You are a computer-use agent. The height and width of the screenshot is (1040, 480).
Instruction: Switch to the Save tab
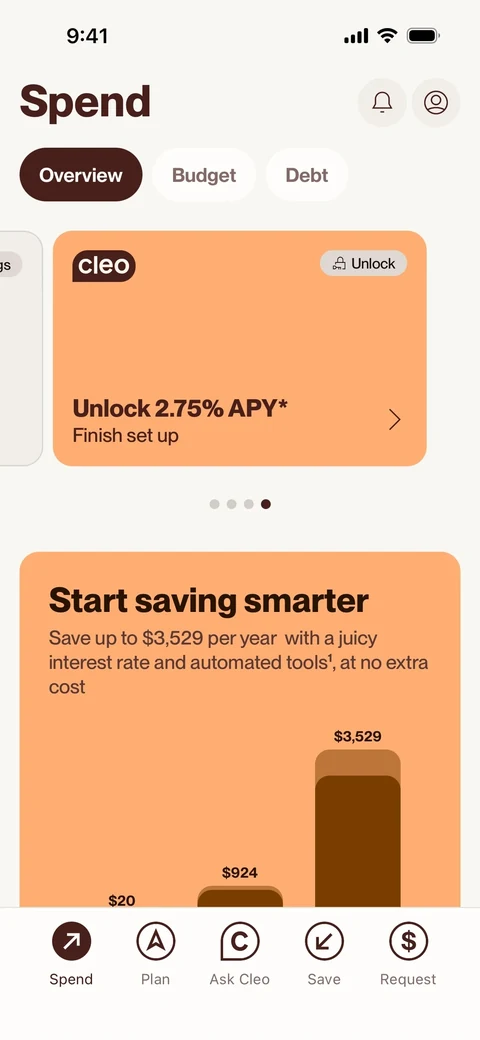click(x=324, y=953)
